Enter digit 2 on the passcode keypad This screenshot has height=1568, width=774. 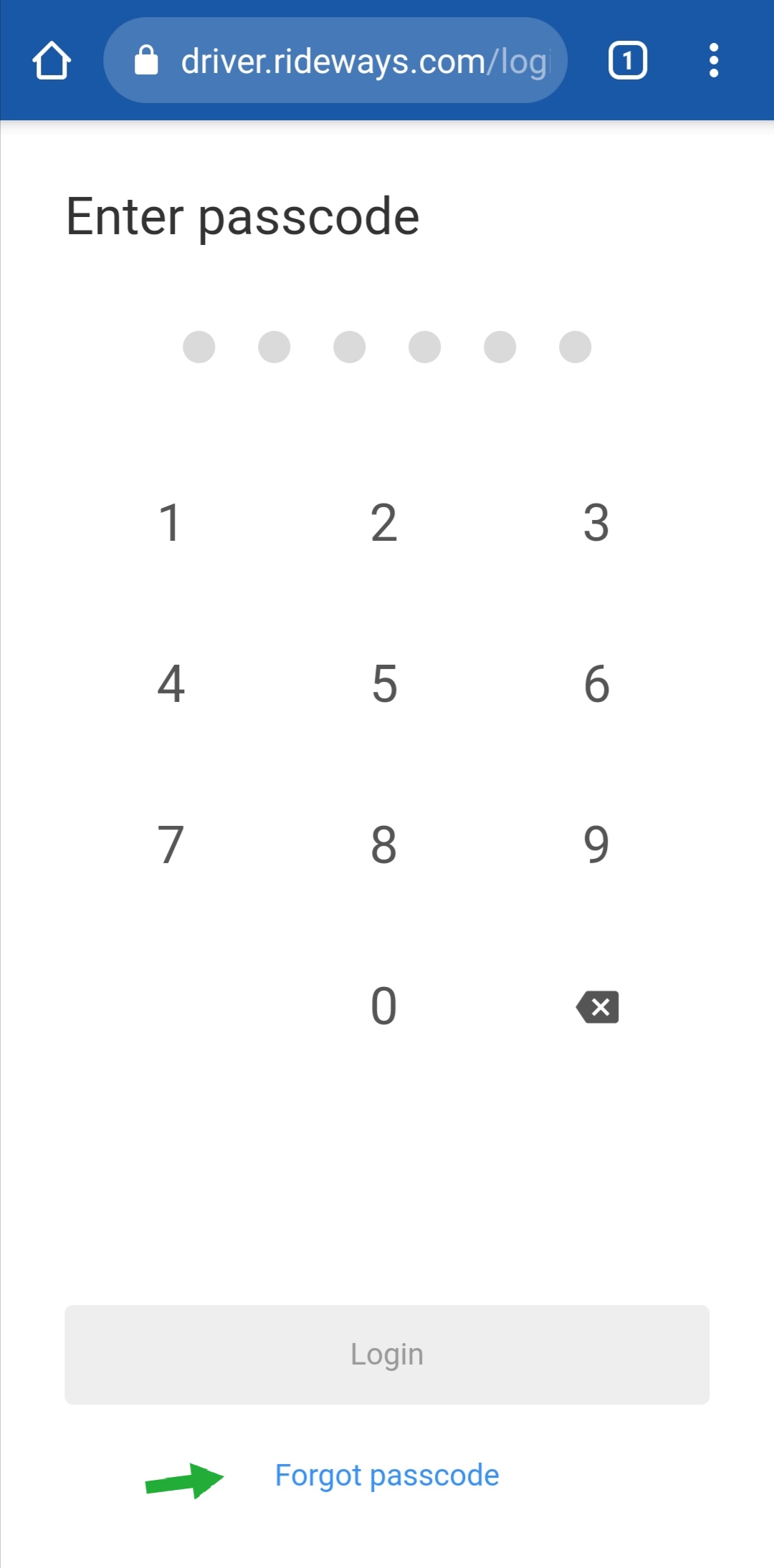coord(384,523)
